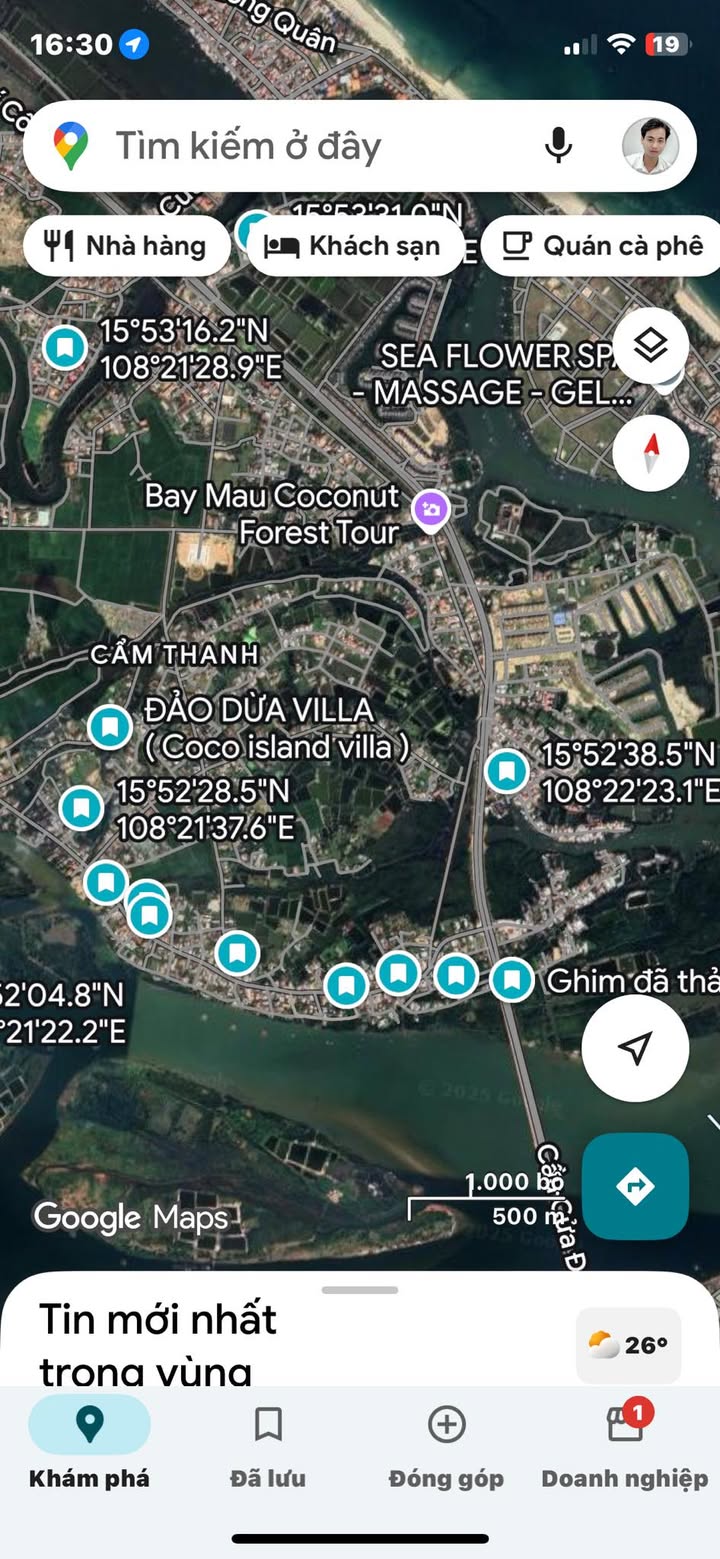Tap the compass to reset north
The image size is (720, 1559).
651,452
